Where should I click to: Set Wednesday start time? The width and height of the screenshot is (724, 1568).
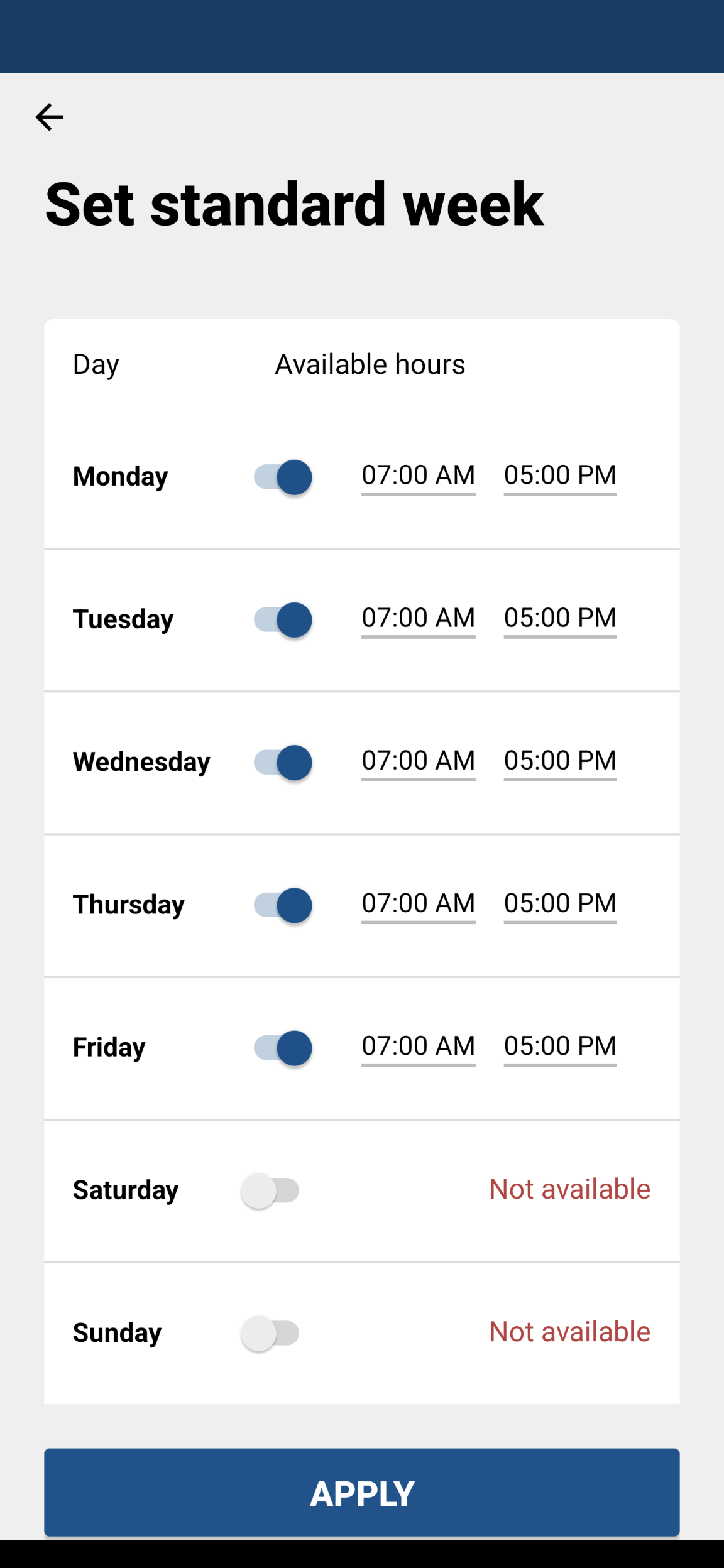[x=419, y=762]
